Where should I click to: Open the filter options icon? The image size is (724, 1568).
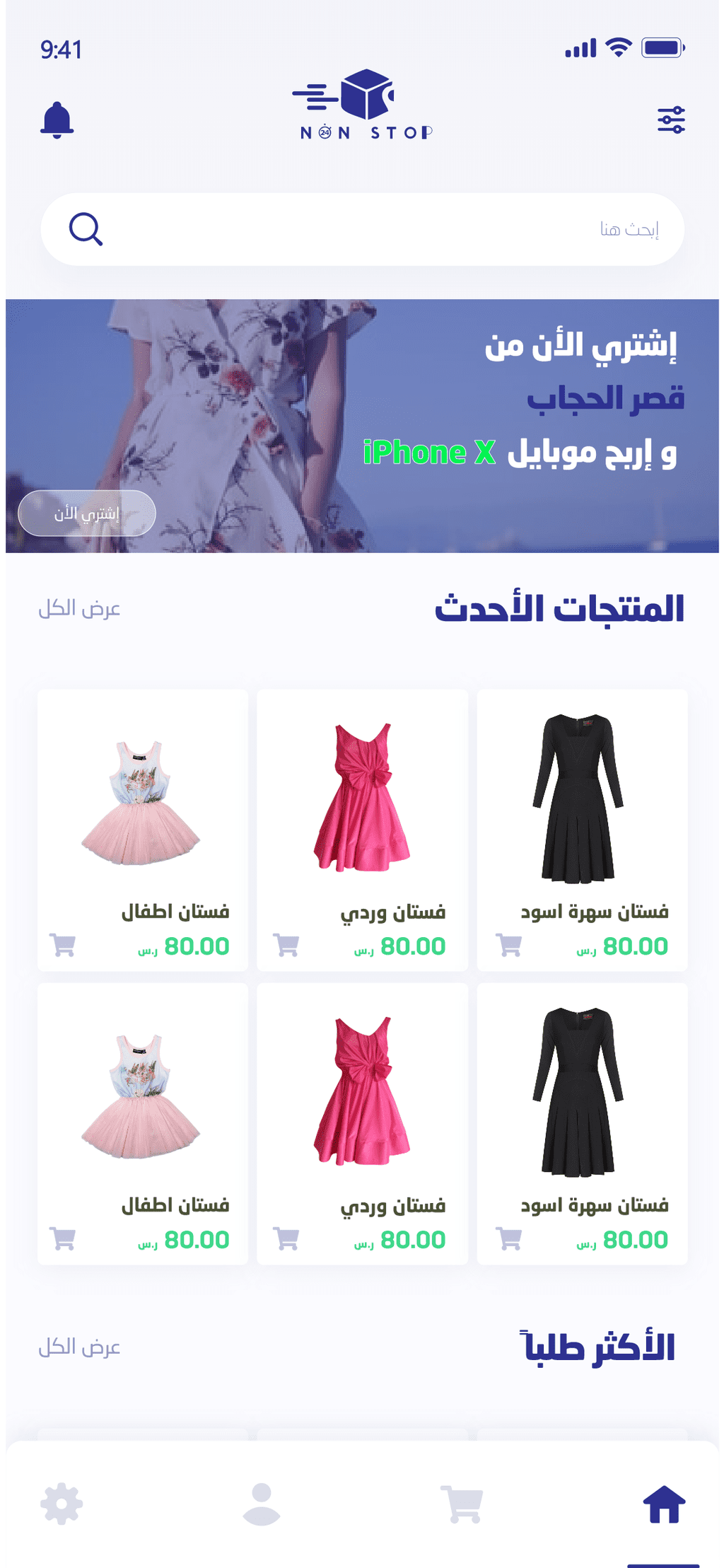point(671,120)
